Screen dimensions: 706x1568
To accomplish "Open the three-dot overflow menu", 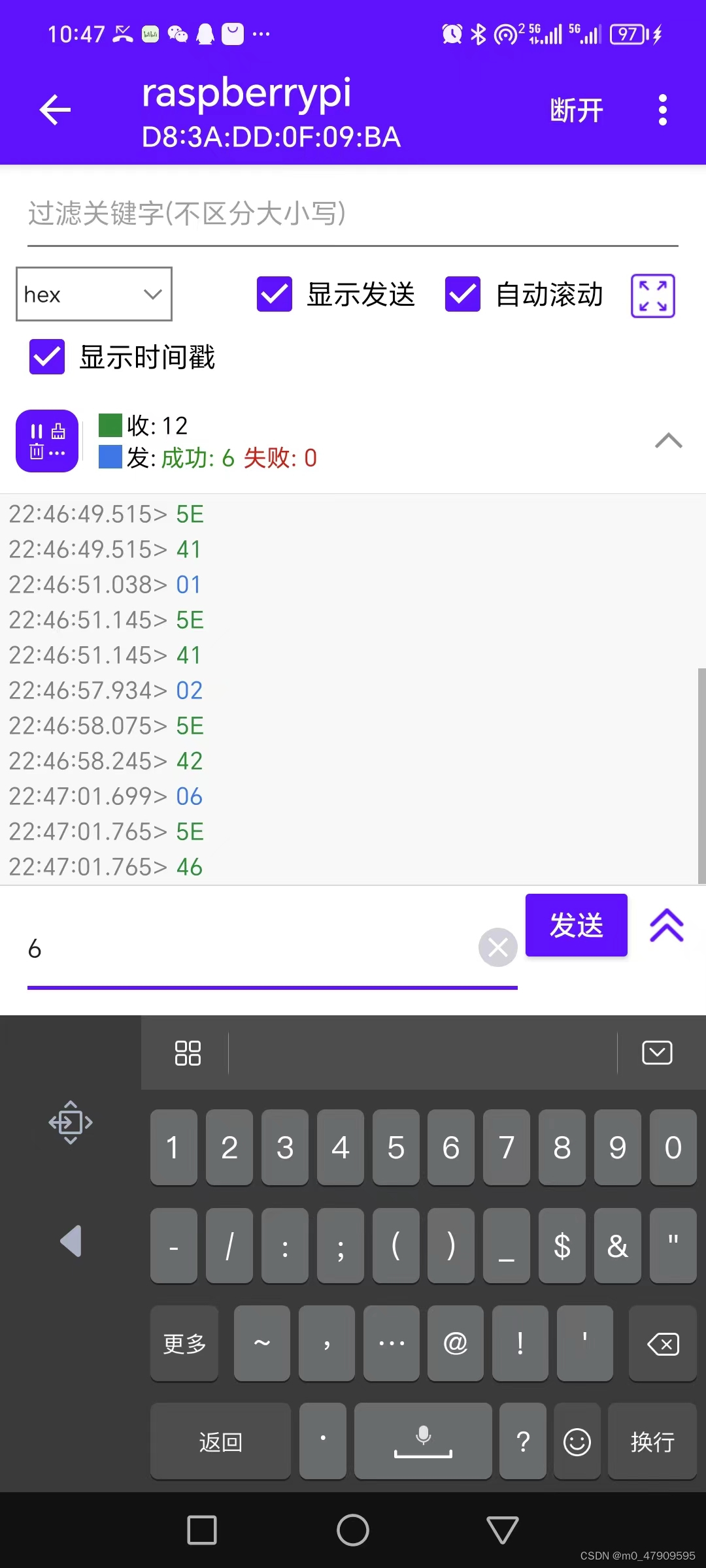I will coord(662,110).
